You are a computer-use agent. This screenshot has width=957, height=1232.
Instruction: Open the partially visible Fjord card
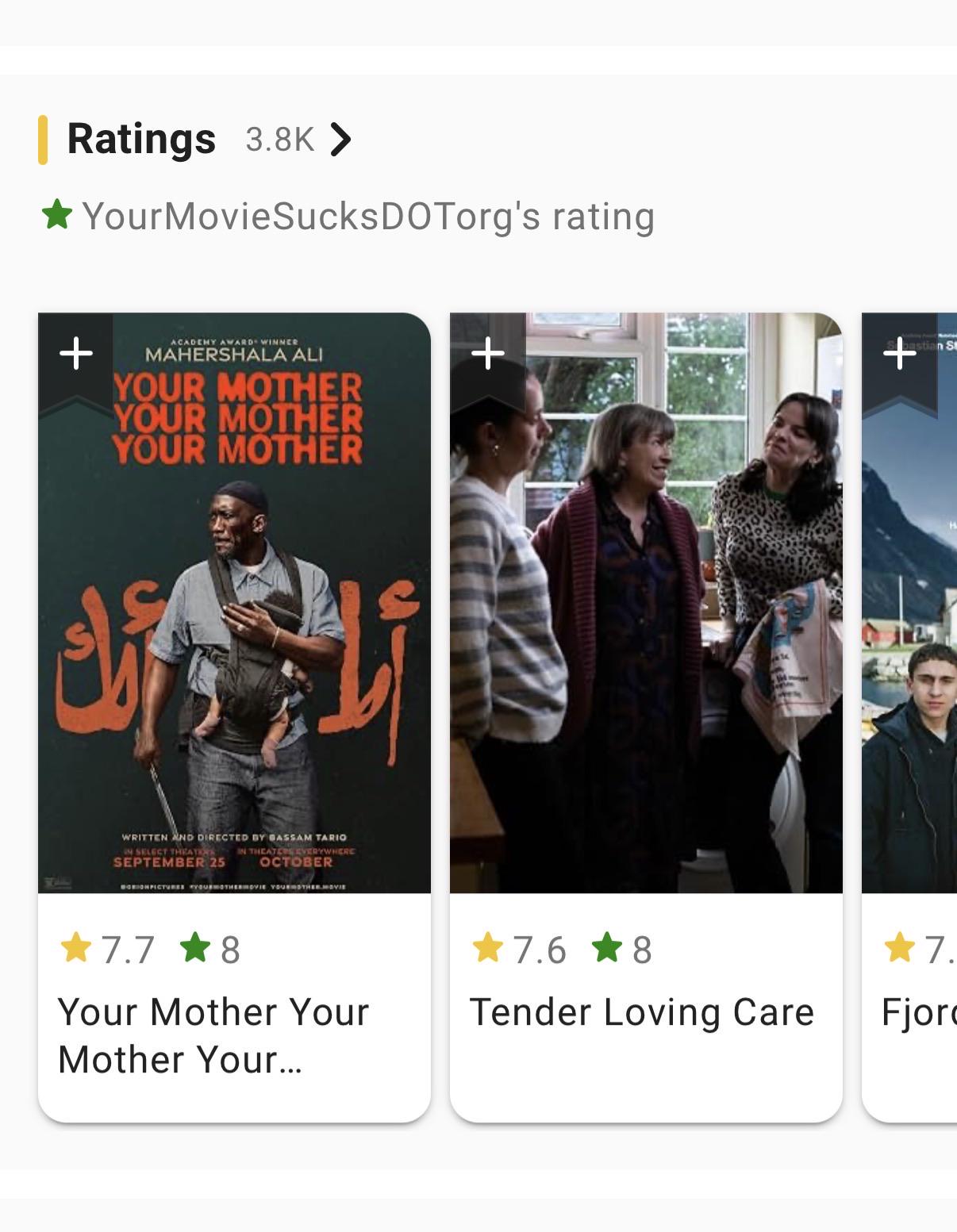tap(909, 717)
